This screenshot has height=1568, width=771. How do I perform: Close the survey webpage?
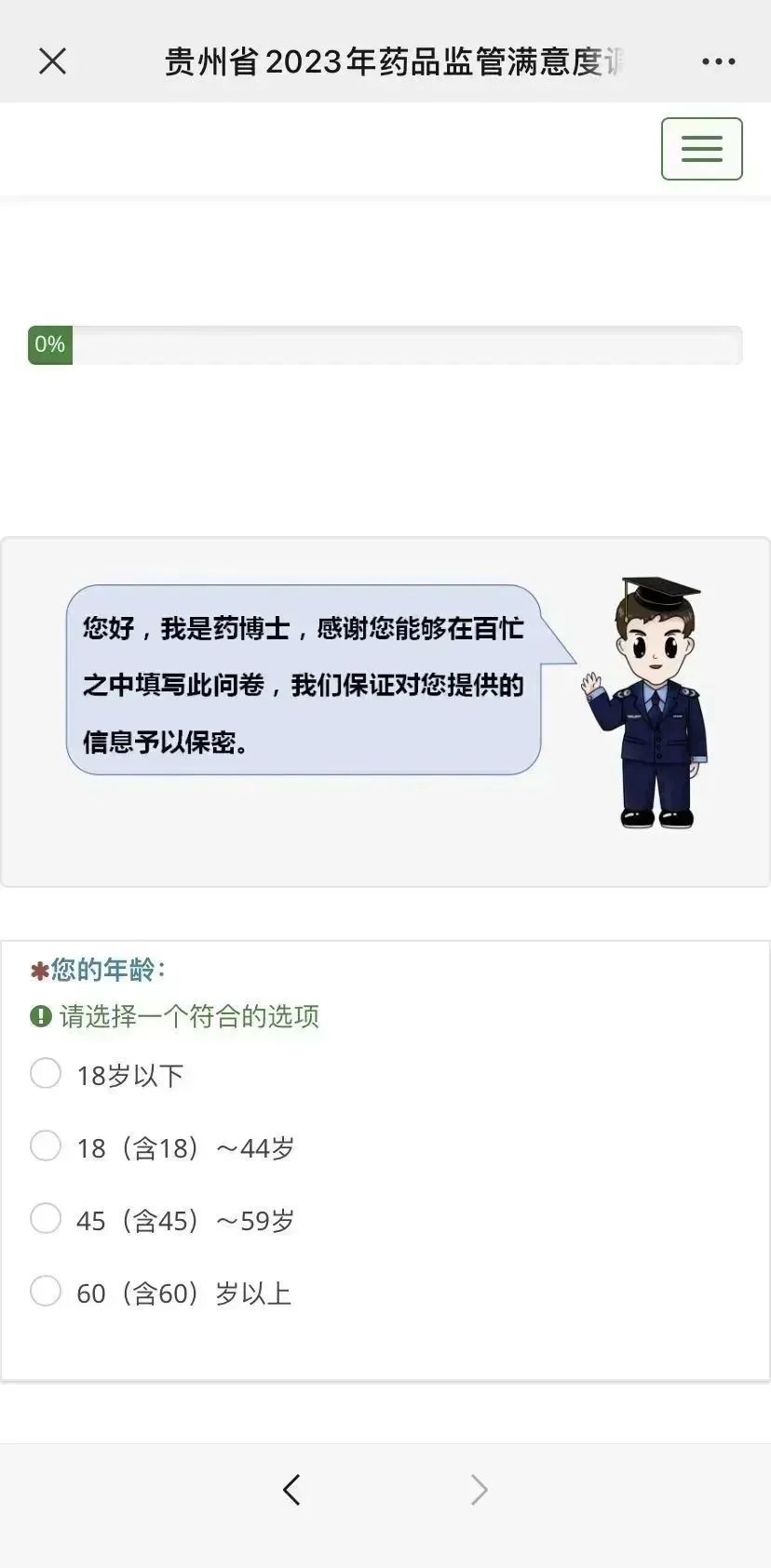coord(52,61)
